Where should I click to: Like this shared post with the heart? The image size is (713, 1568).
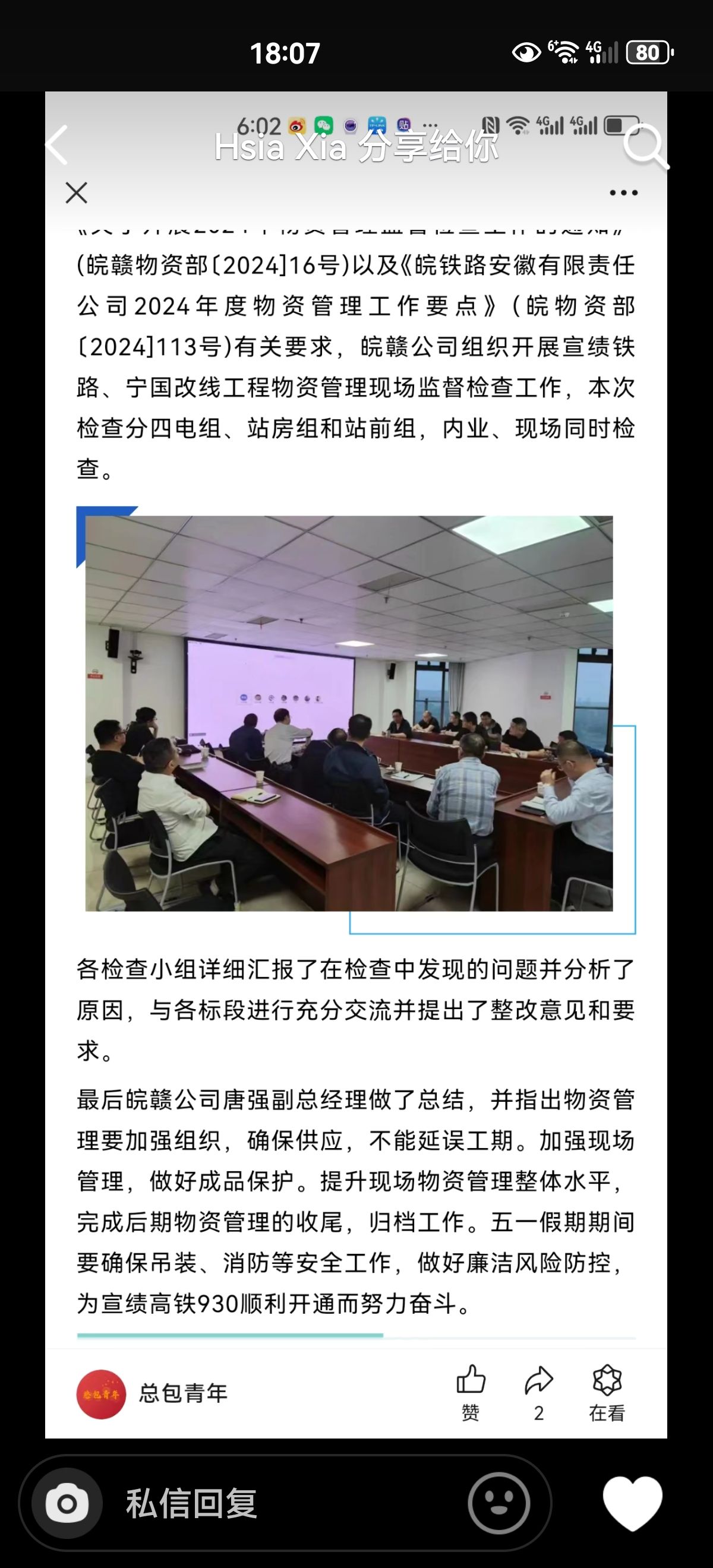[x=632, y=1503]
